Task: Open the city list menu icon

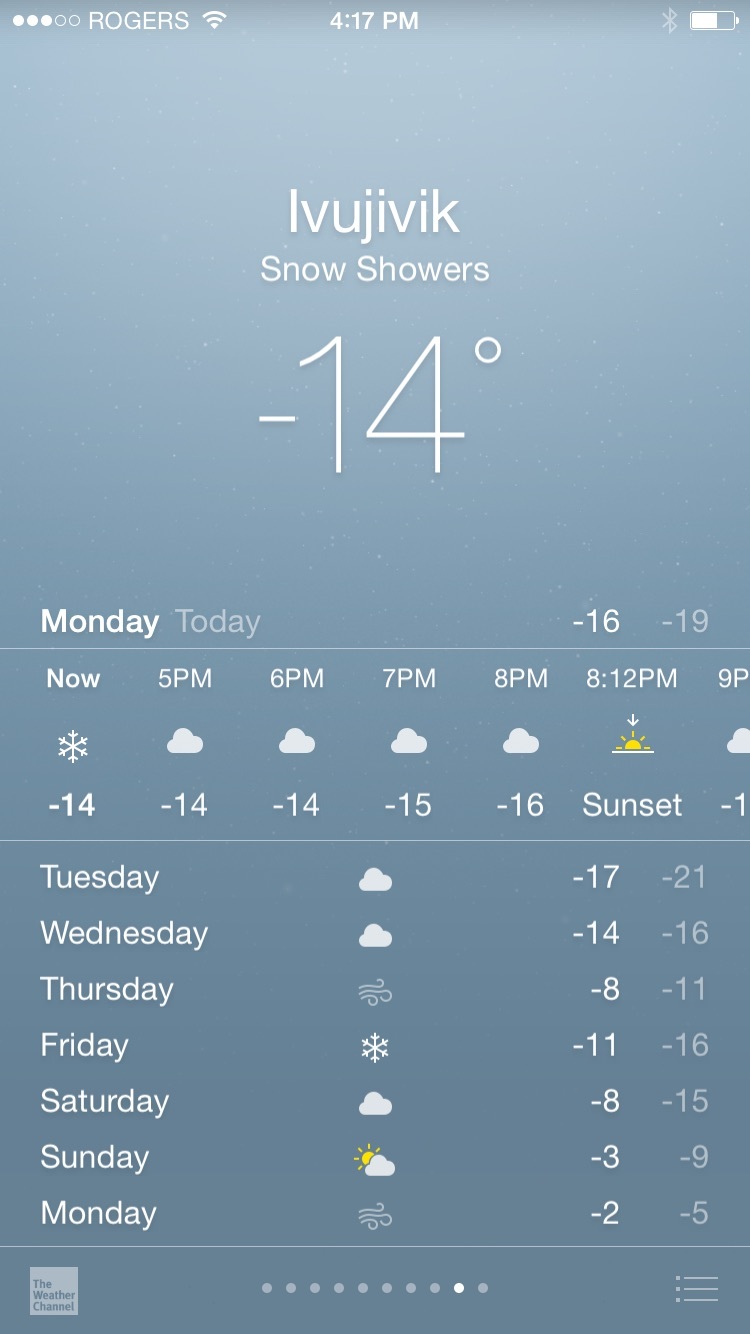Action: click(696, 1289)
